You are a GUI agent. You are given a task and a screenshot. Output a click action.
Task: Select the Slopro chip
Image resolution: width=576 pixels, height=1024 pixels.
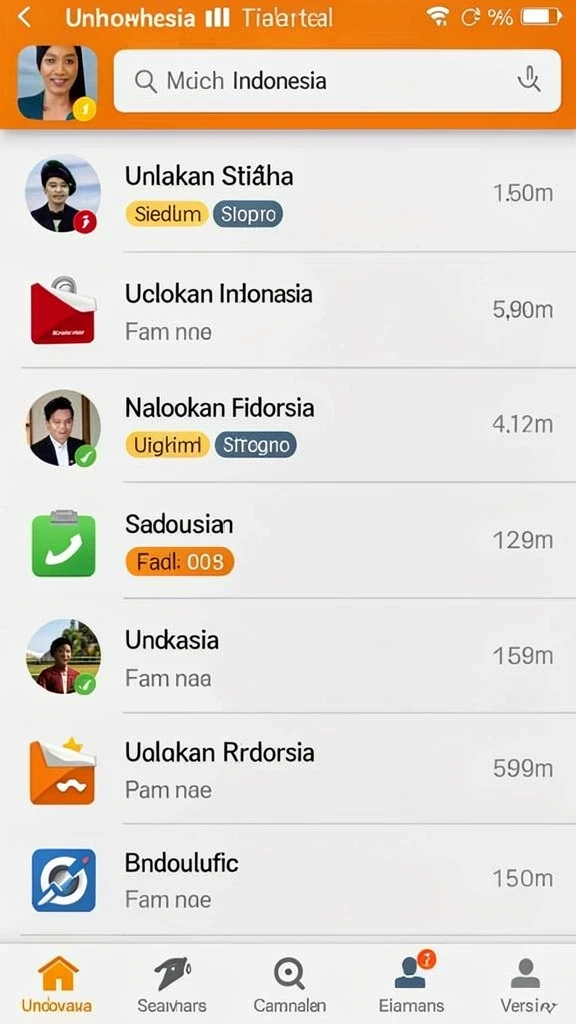(248, 214)
